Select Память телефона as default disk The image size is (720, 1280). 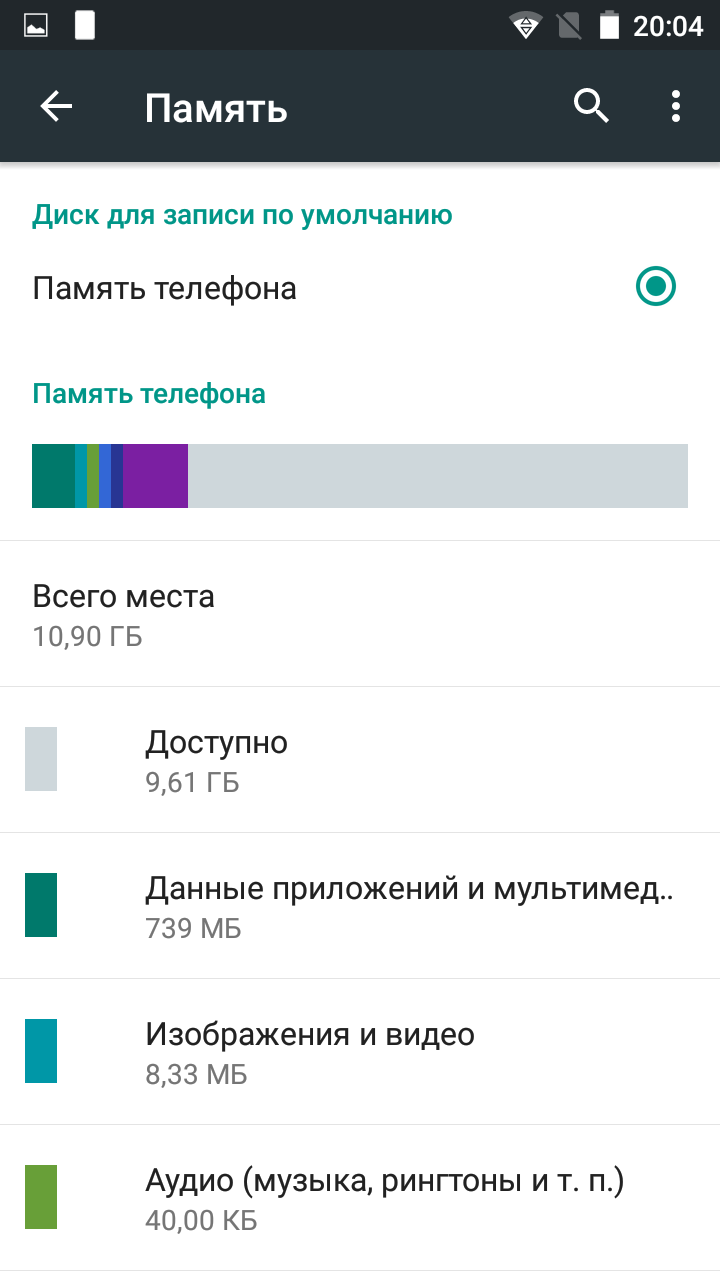(x=360, y=288)
